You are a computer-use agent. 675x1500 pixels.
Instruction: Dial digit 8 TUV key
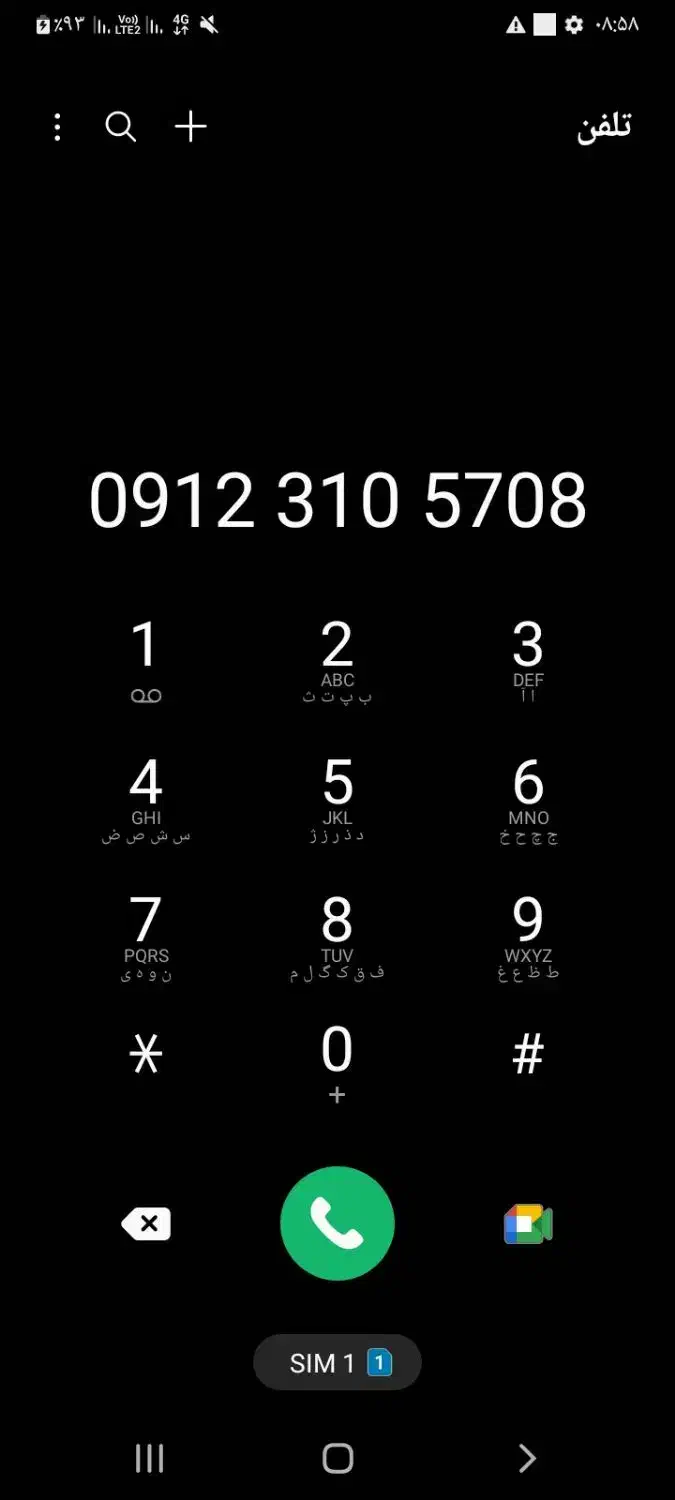(337, 936)
